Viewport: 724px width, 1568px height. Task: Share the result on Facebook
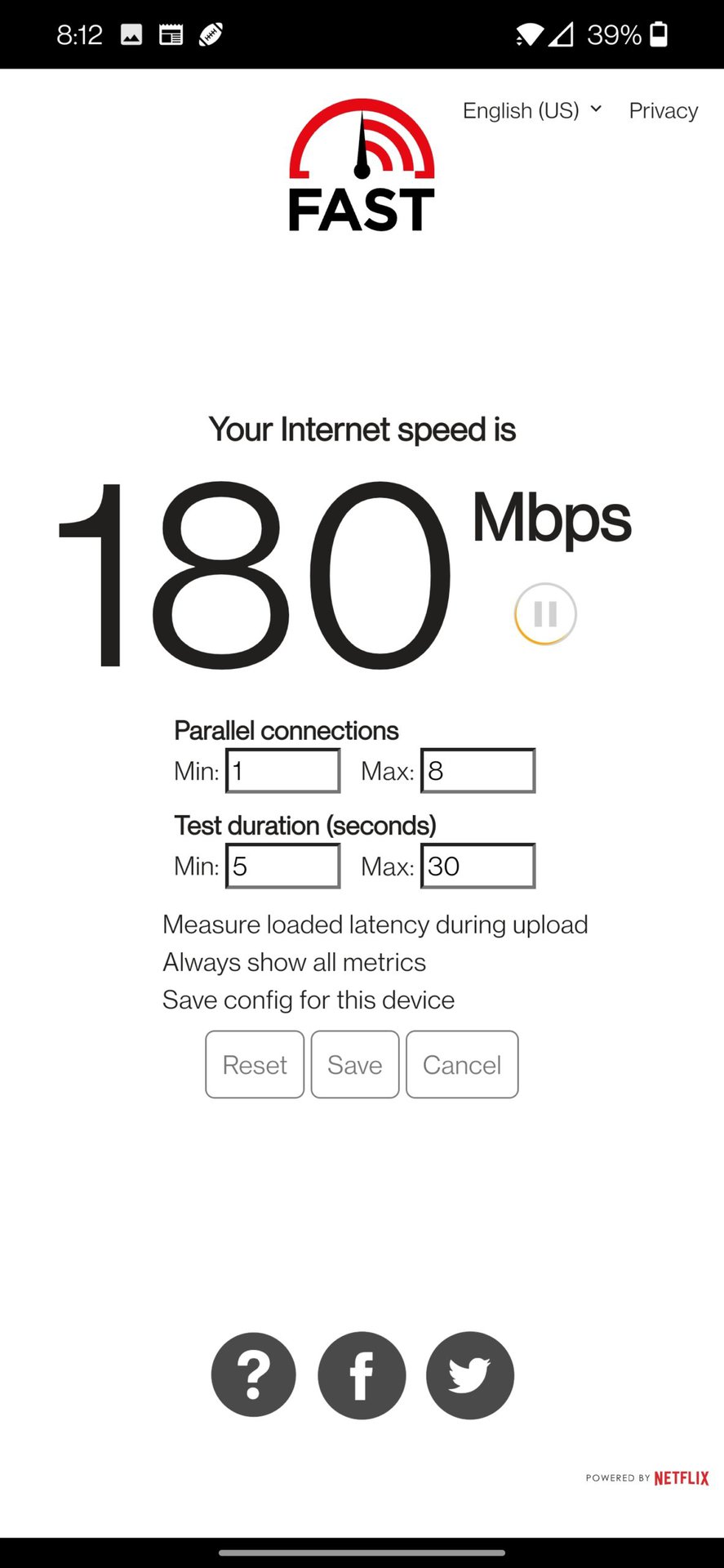(x=362, y=1374)
